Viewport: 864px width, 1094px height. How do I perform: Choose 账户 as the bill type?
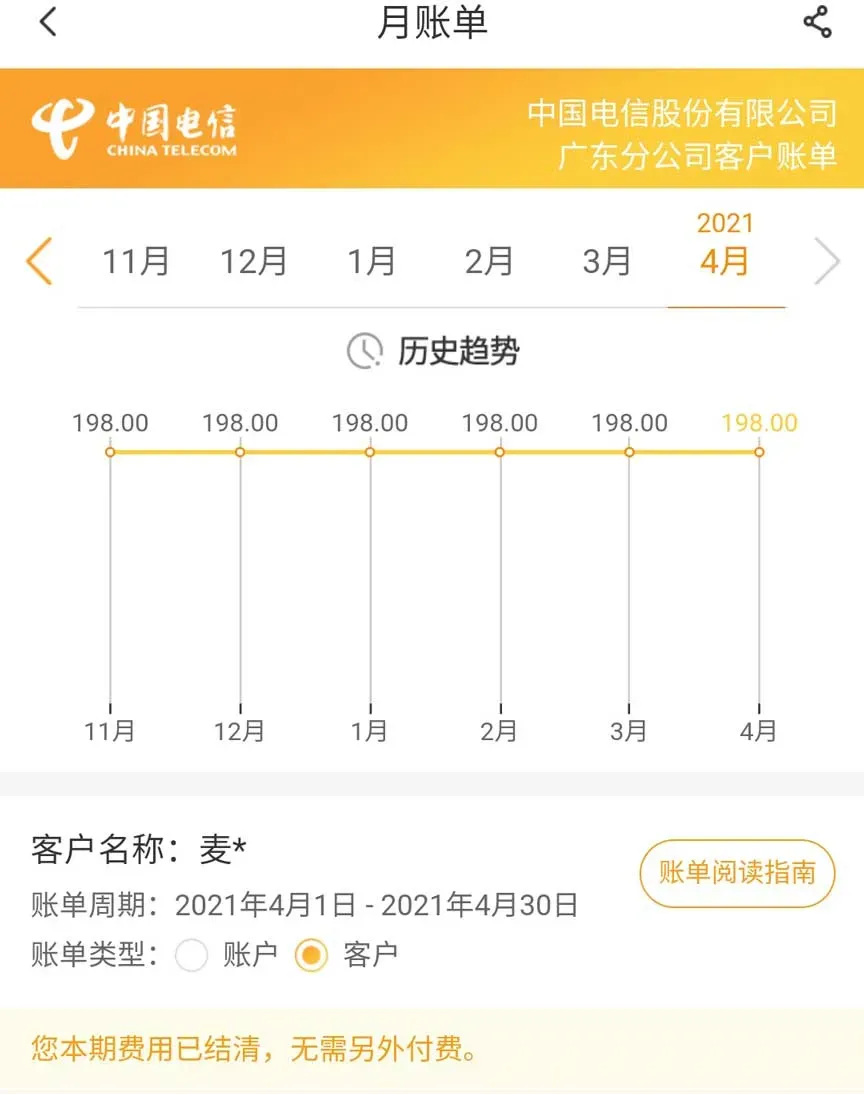point(191,955)
